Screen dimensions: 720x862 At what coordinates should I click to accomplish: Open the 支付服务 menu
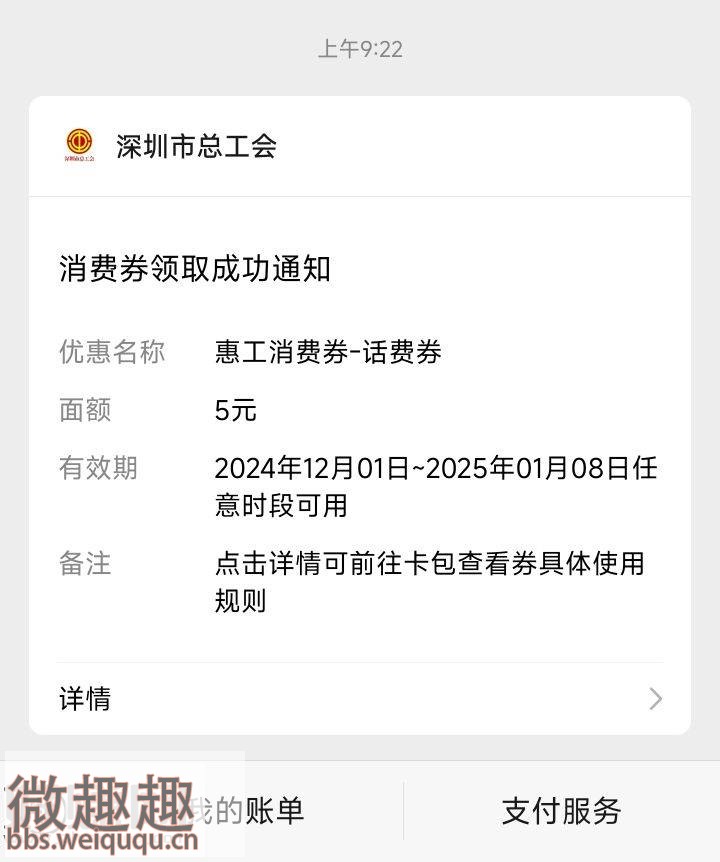tap(561, 811)
